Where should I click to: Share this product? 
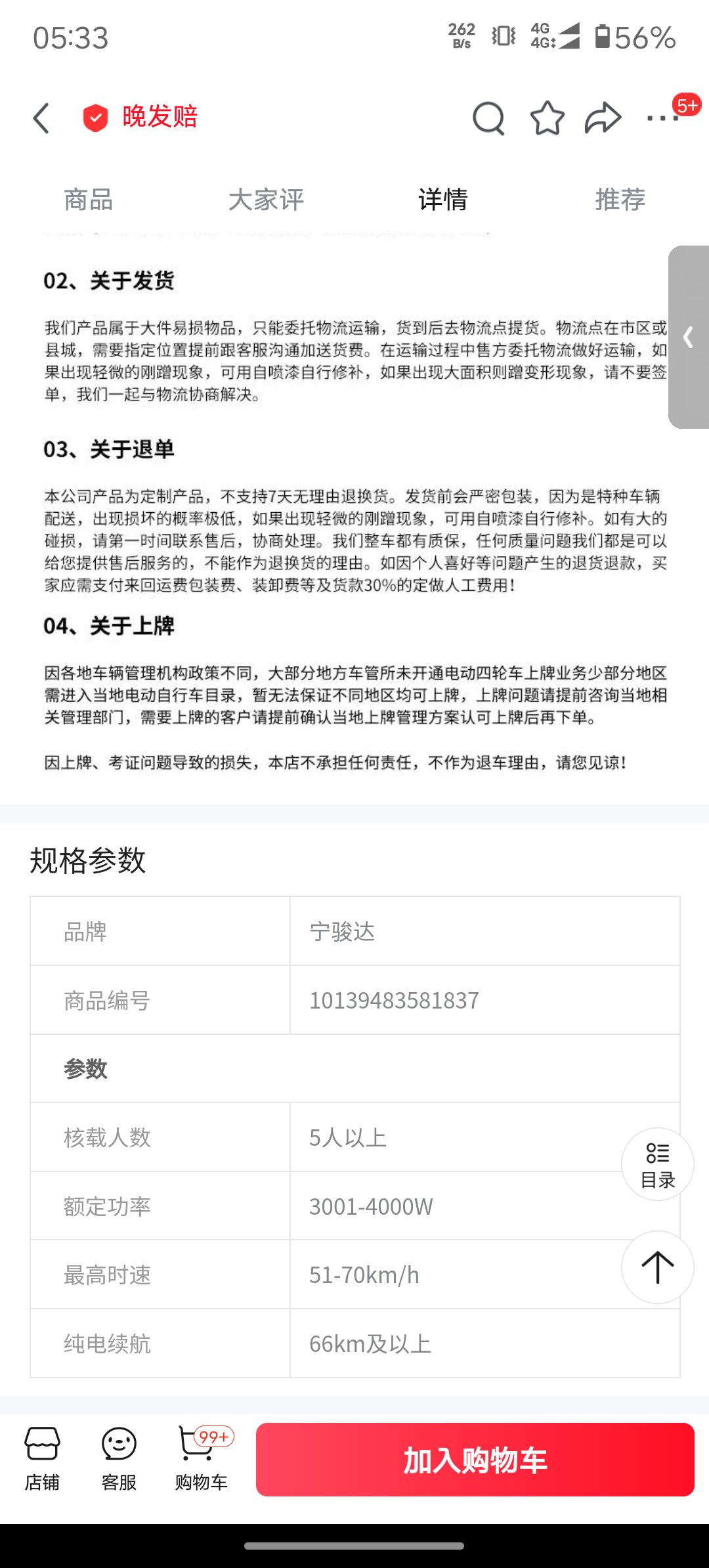pos(603,118)
